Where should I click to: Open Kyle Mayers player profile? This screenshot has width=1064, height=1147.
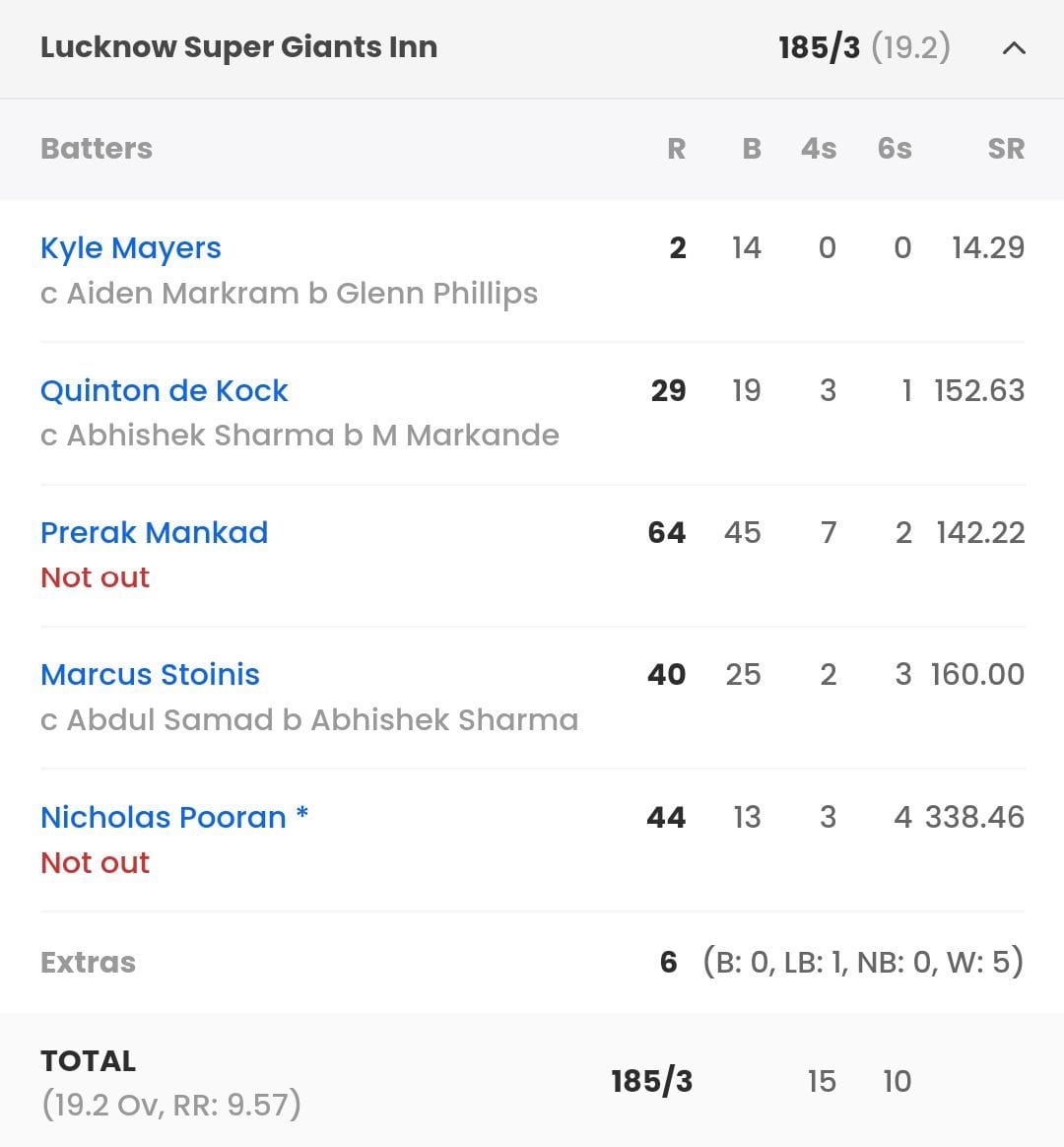(x=129, y=248)
